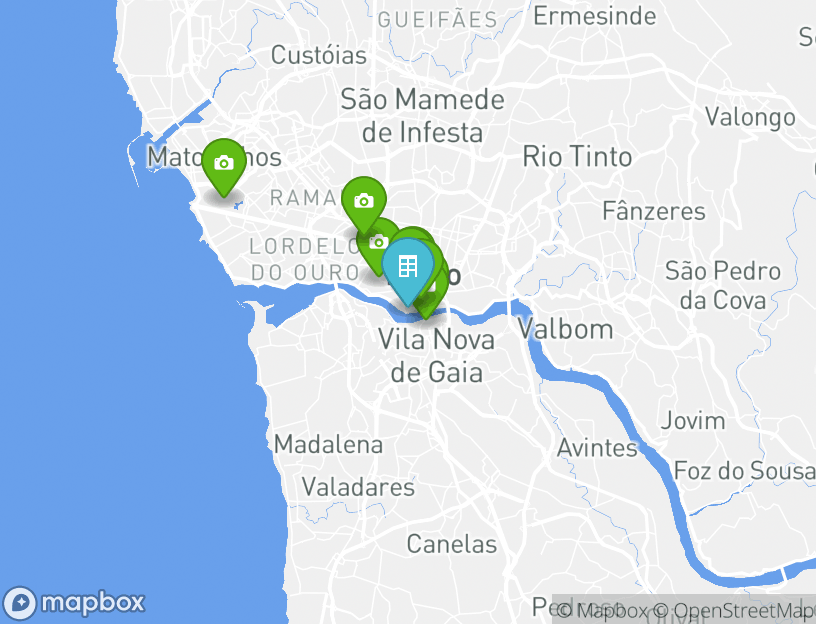Open the Mapbox attribution link
Image resolution: width=816 pixels, height=624 pixels.
[x=602, y=610]
